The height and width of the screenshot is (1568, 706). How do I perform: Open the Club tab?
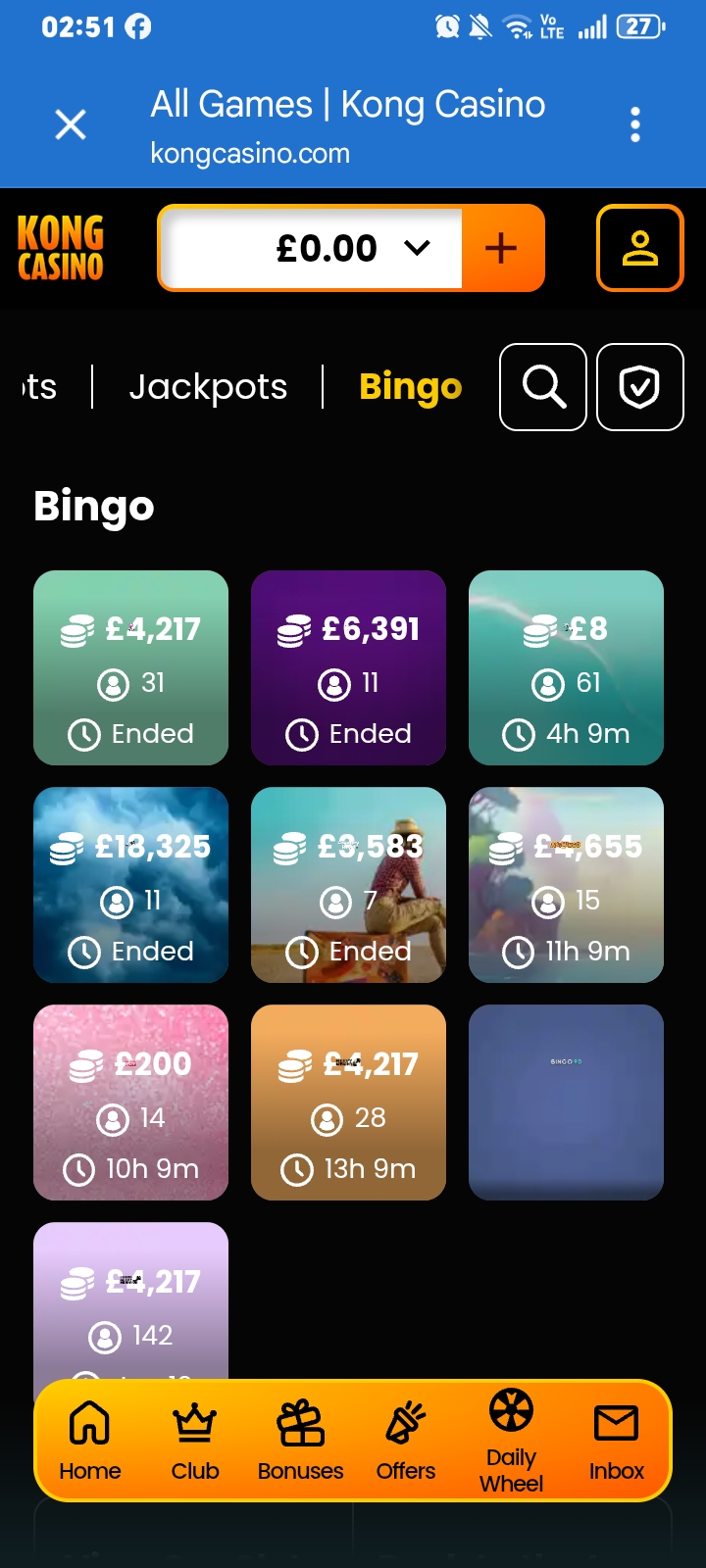tap(195, 1441)
